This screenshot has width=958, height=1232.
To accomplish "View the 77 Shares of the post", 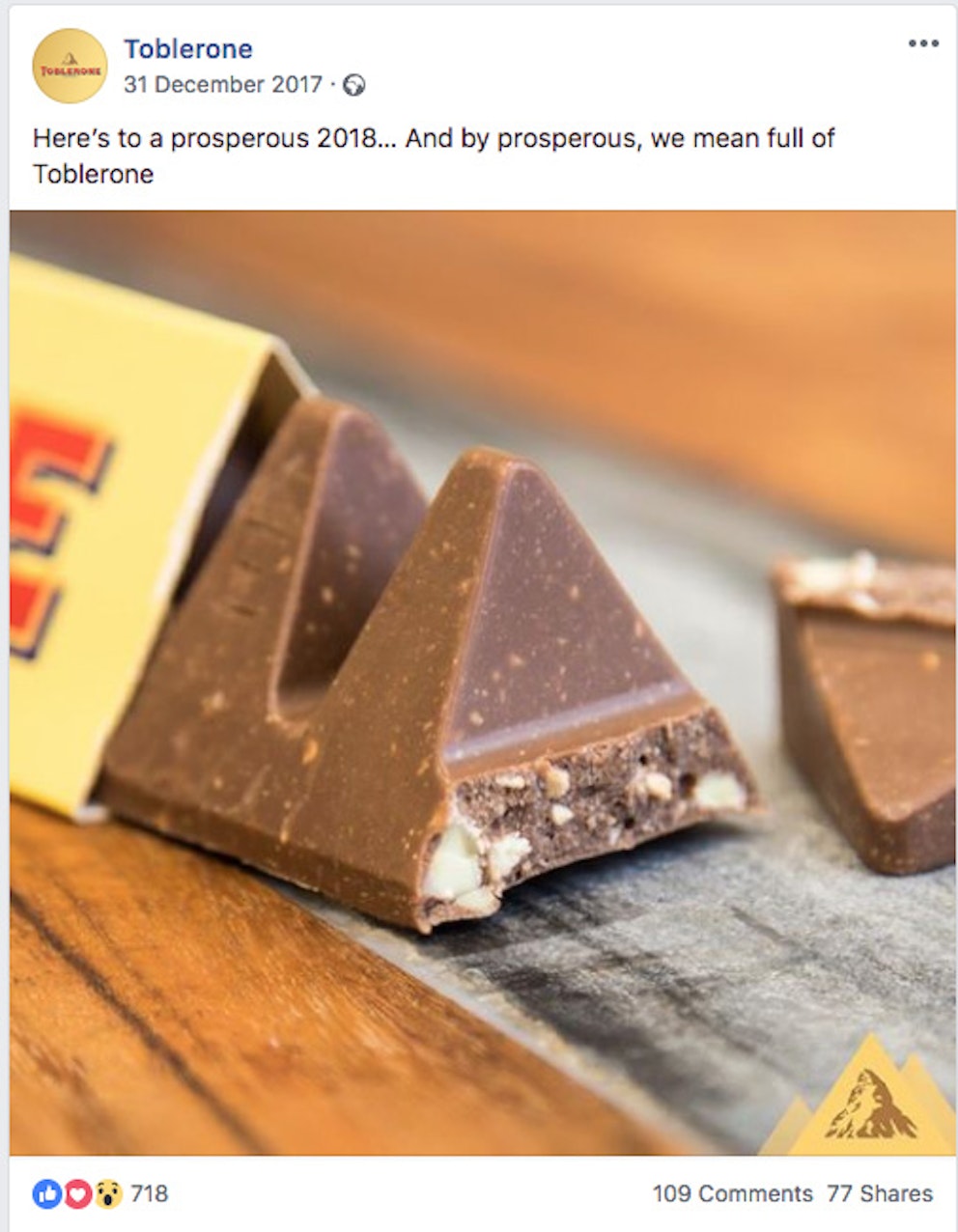I will (x=872, y=1193).
